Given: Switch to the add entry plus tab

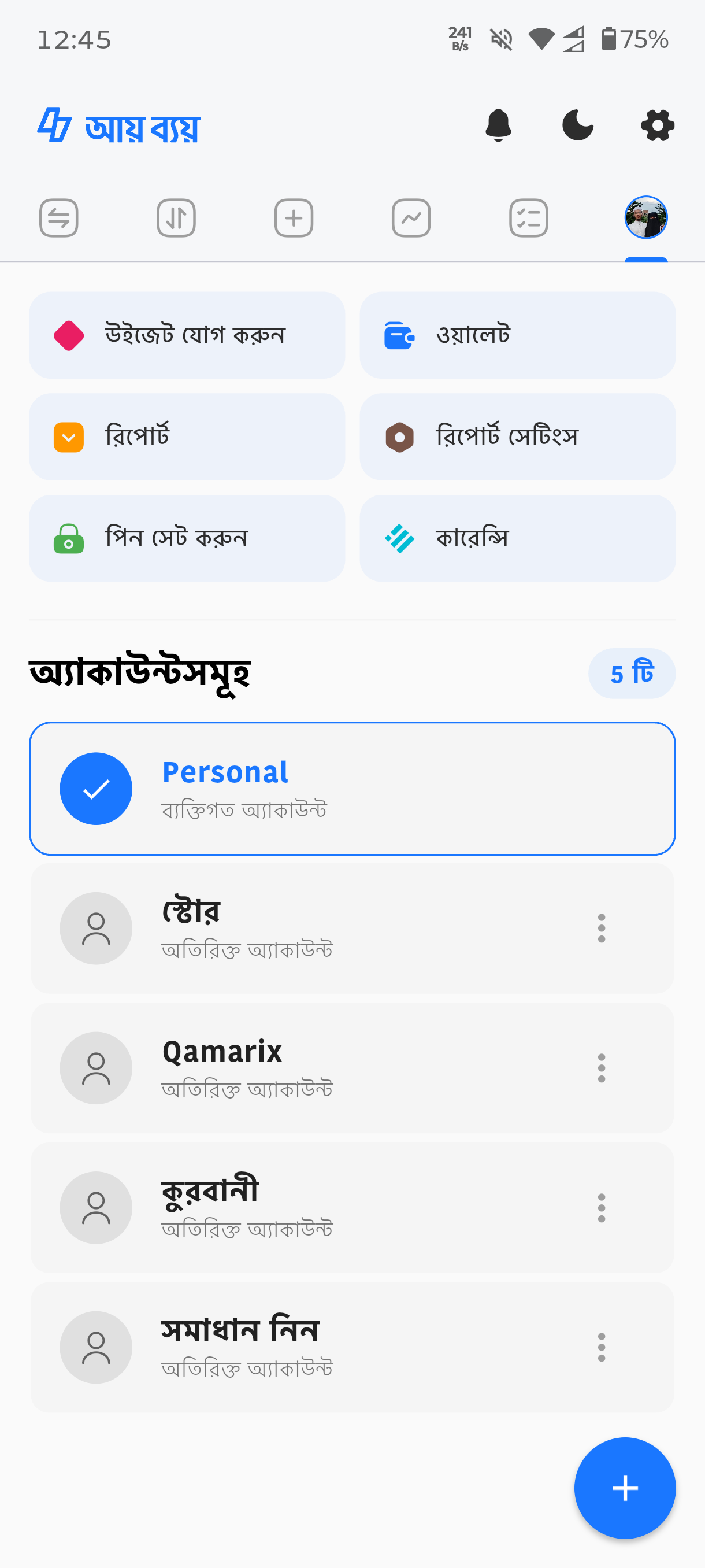Looking at the screenshot, I should [x=294, y=218].
